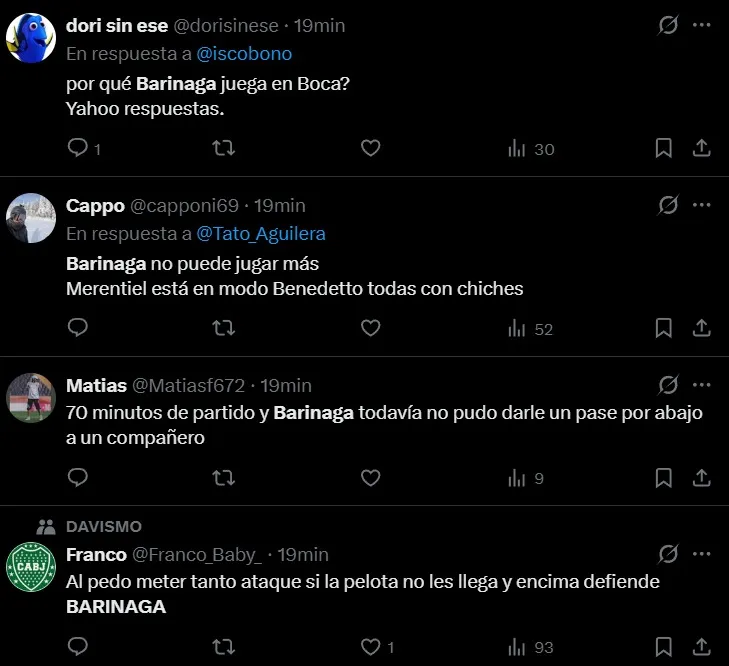The image size is (729, 666).
Task: Open the @iscobono mention link
Action: [x=244, y=54]
